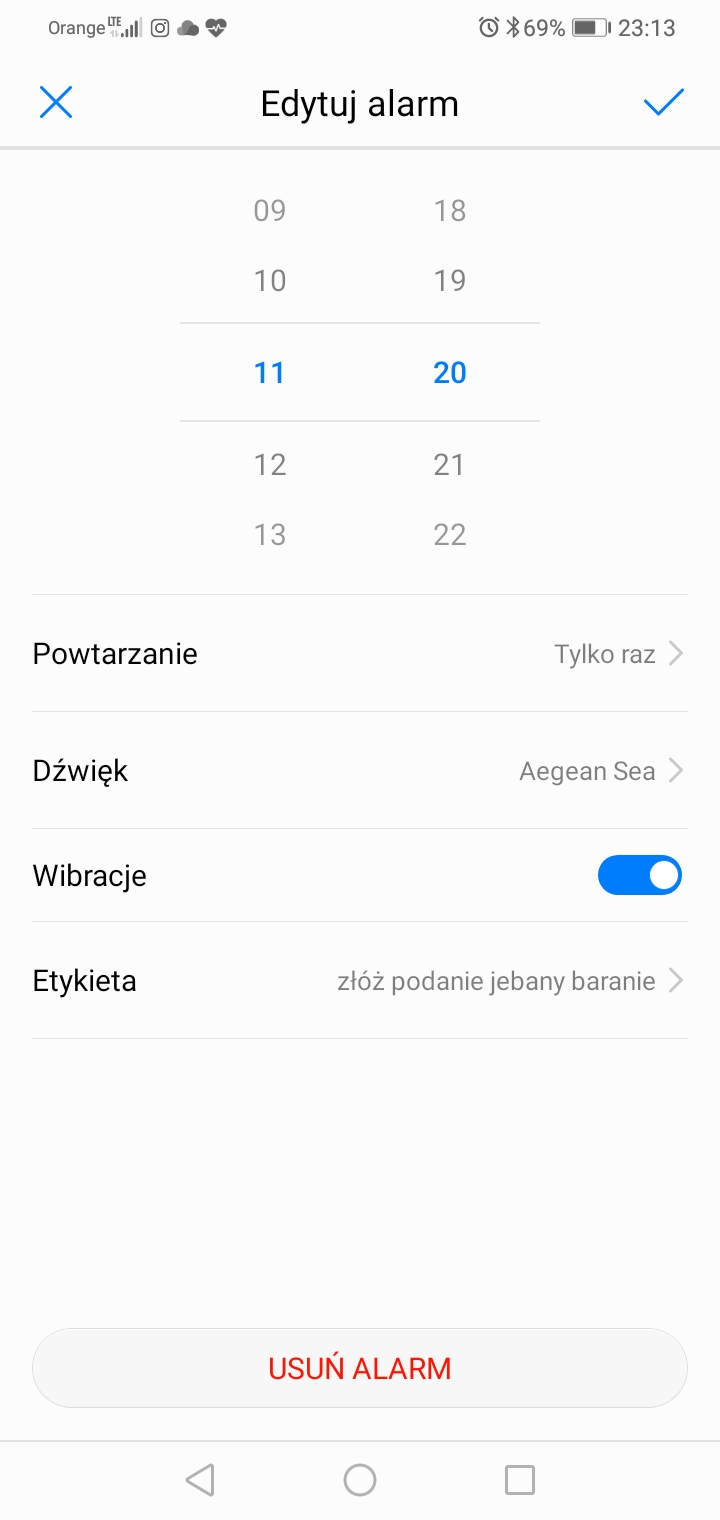Pick minute 21 in the time picker

(x=450, y=465)
